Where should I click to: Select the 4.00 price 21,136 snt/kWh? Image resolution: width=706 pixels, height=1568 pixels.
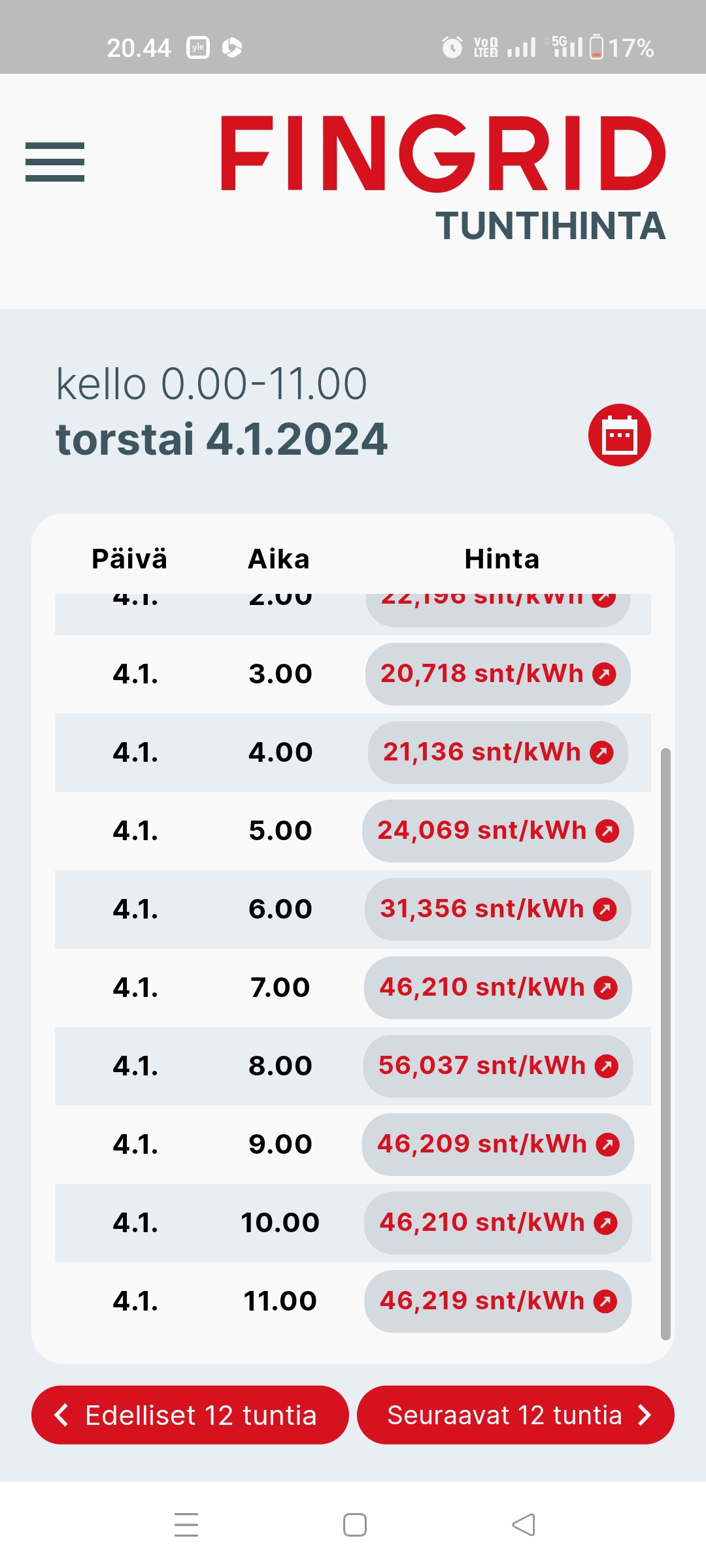coord(497,752)
